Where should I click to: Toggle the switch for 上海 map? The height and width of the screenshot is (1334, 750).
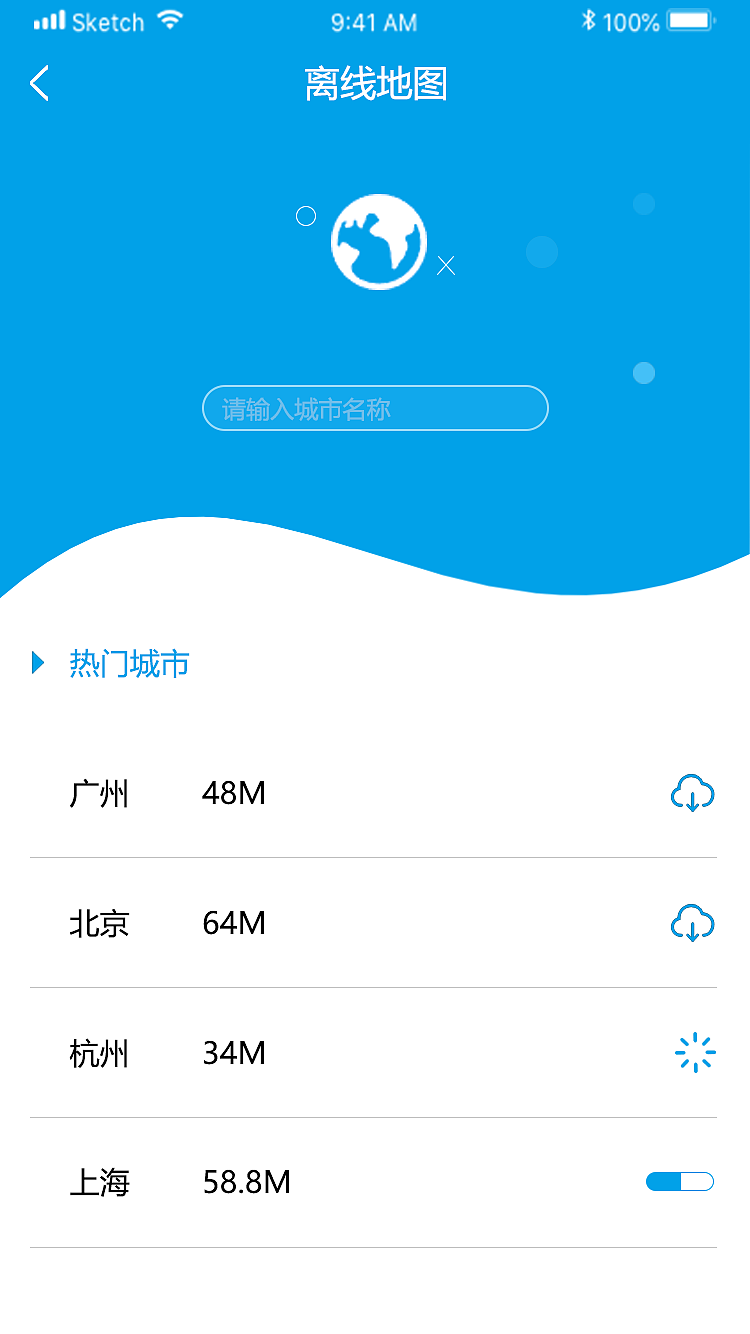pyautogui.click(x=679, y=1181)
